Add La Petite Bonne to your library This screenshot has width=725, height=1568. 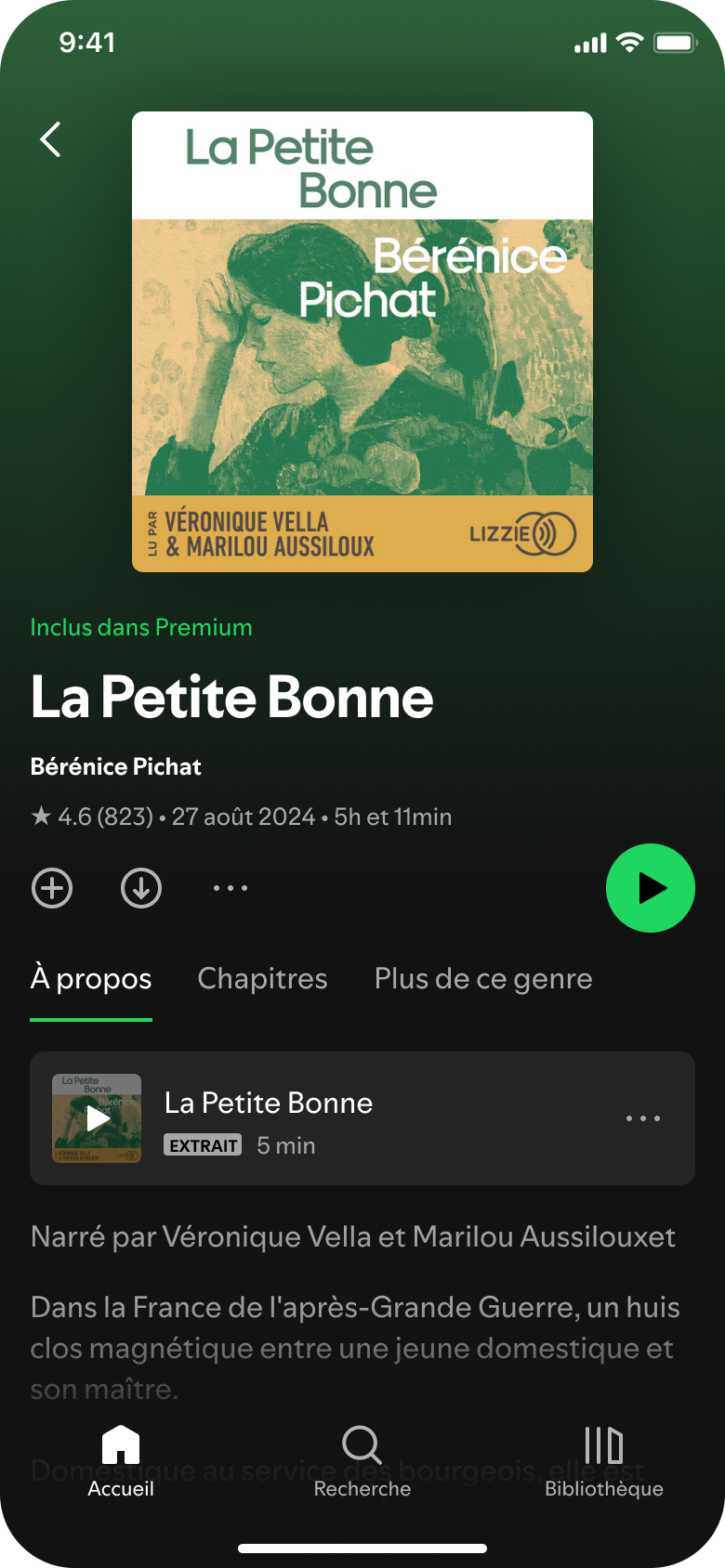52,888
